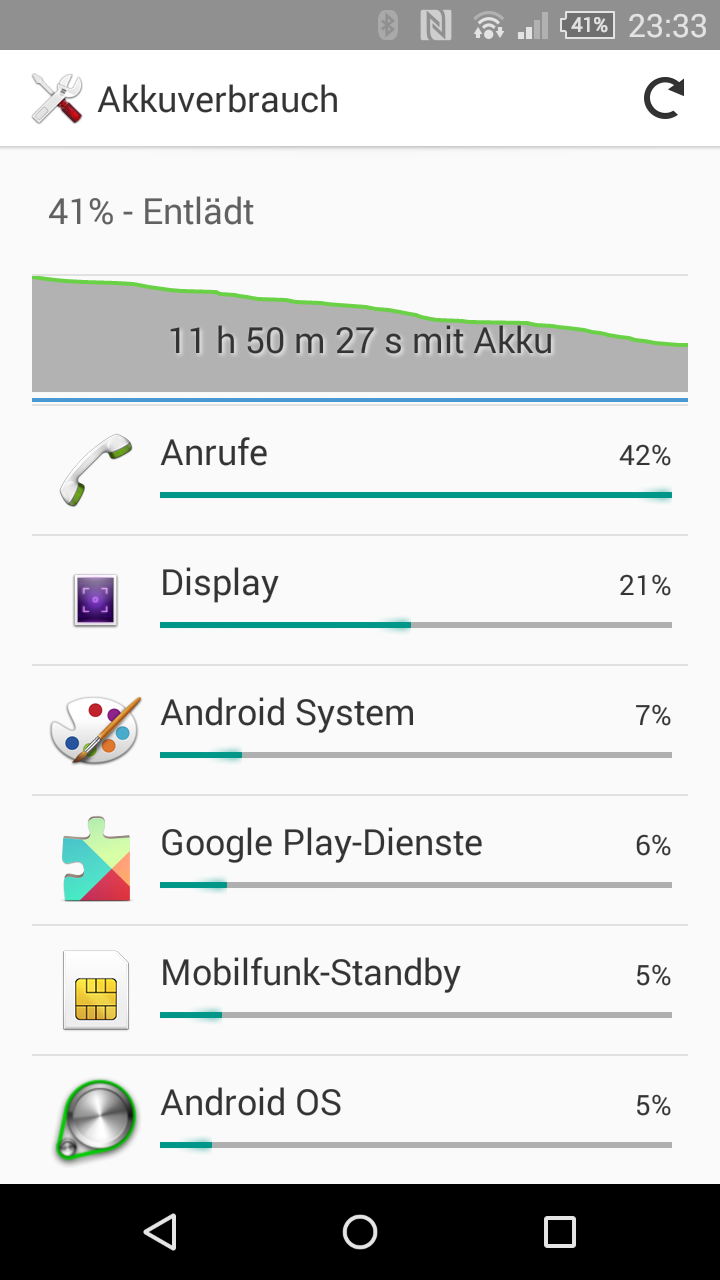Open Mobilfunk-Standby usage details
This screenshot has width=720, height=1280.
(x=360, y=990)
